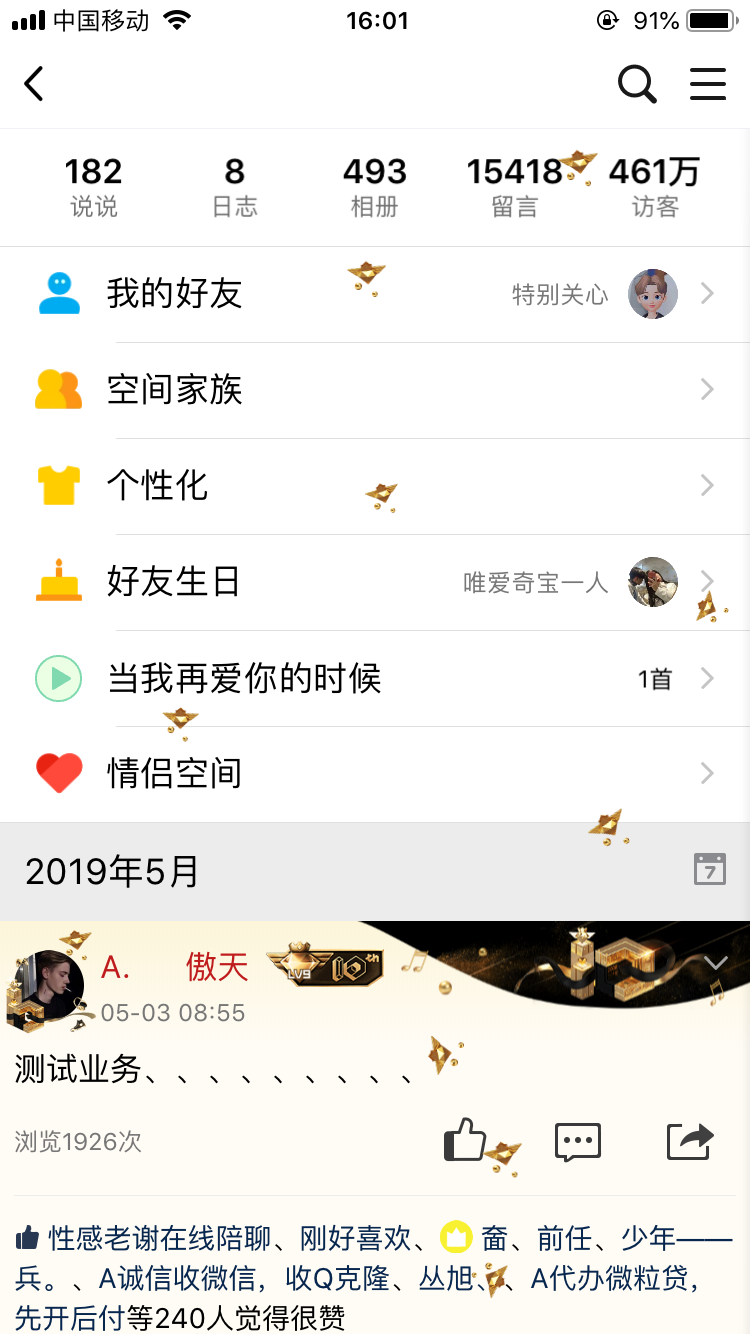Expand 我的好友 with its chevron
Viewport: 750px width, 1334px height.
[x=707, y=293]
